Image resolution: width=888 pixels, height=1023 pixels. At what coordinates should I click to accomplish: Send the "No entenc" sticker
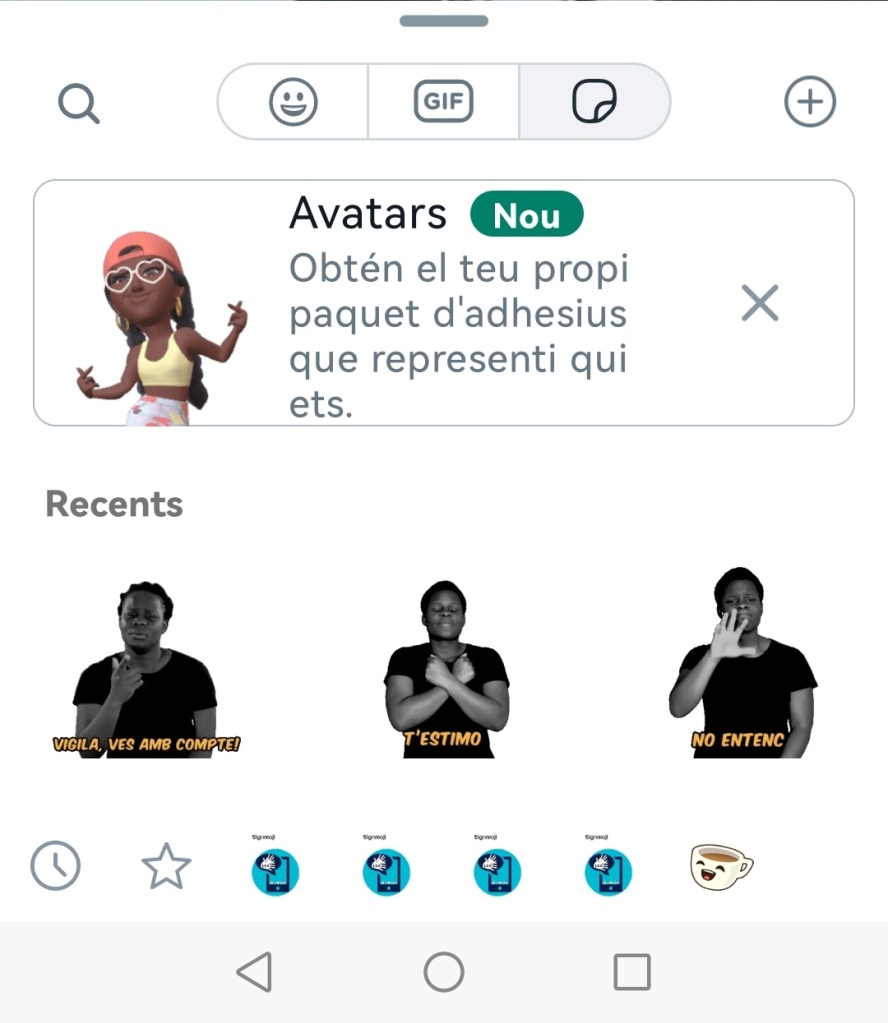[x=741, y=665]
